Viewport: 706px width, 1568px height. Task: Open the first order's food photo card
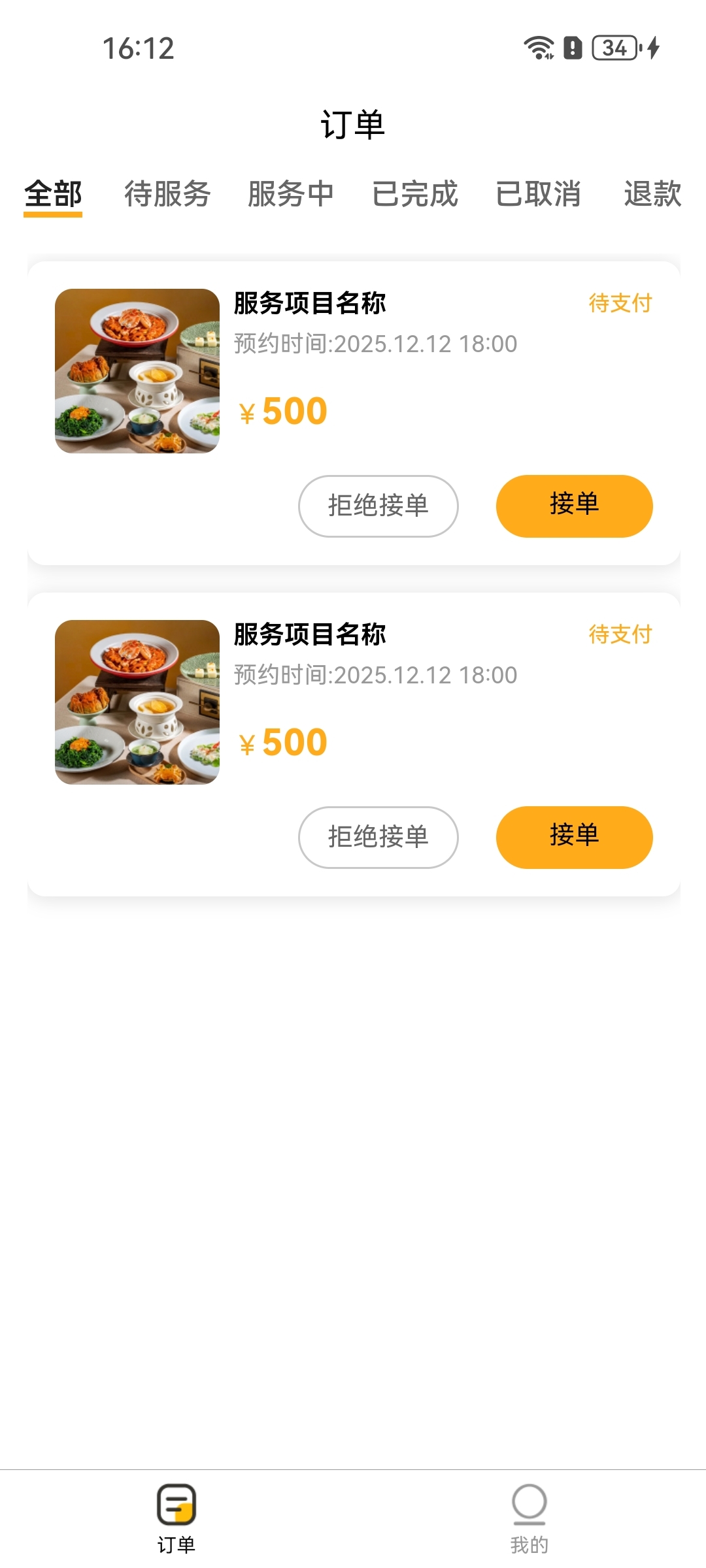pos(137,371)
